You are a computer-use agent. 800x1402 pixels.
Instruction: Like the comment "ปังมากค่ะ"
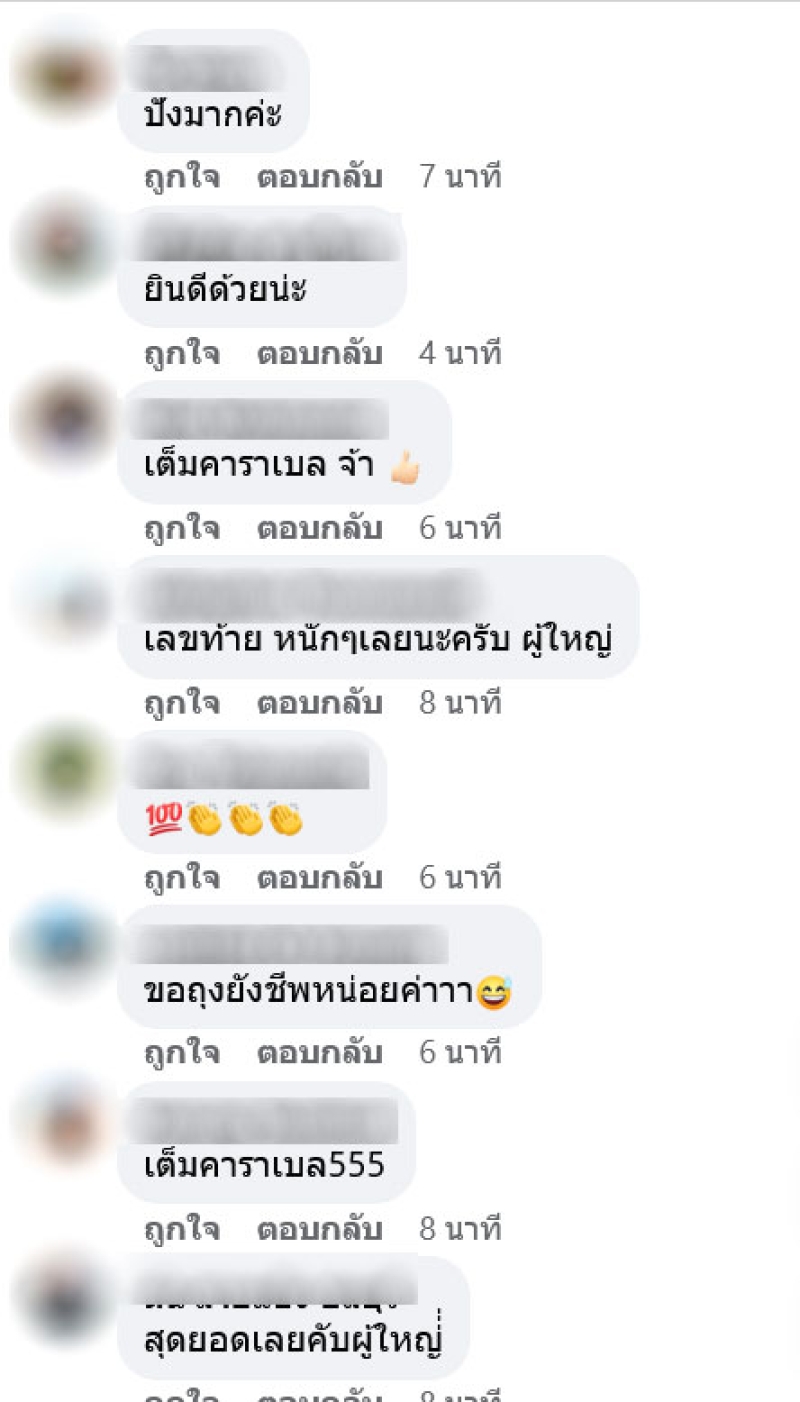pyautogui.click(x=182, y=178)
